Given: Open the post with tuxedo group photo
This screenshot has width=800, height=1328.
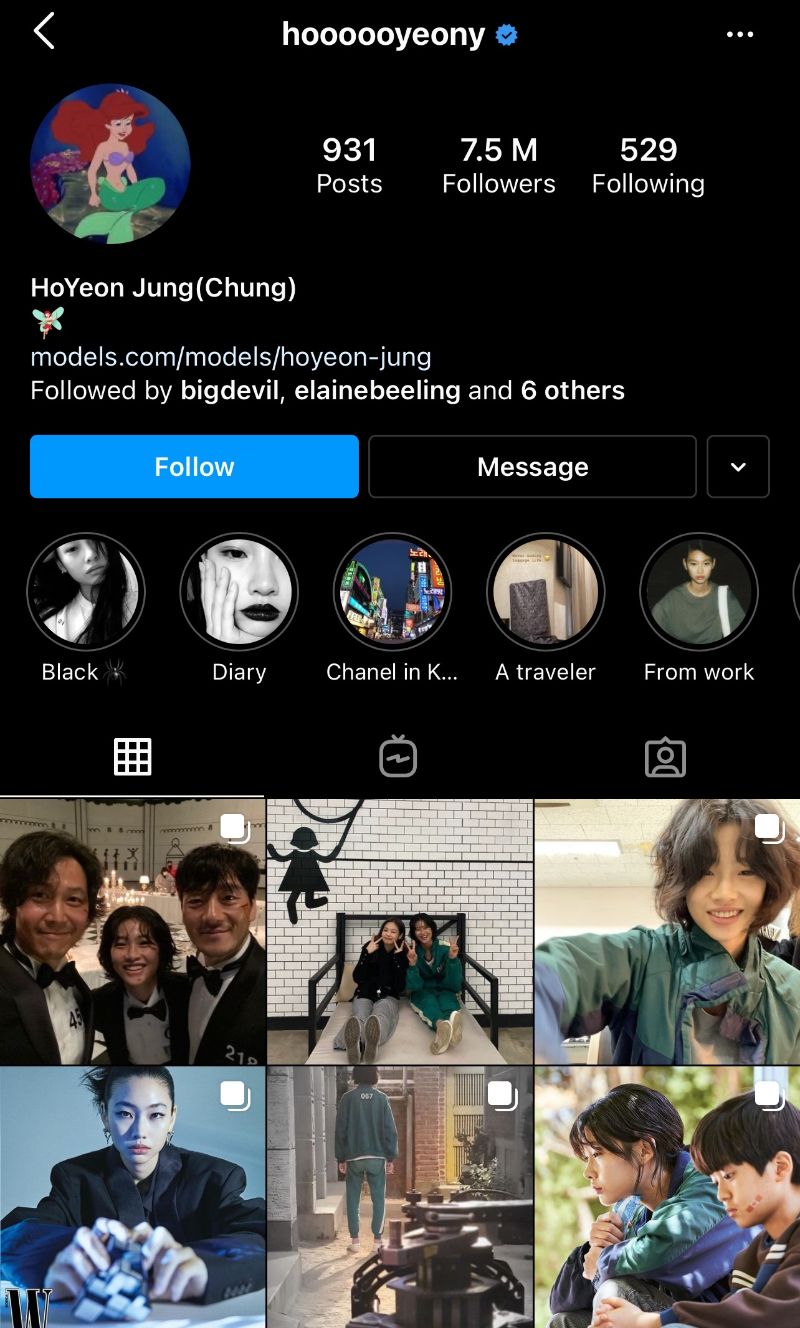Looking at the screenshot, I should 132,930.
